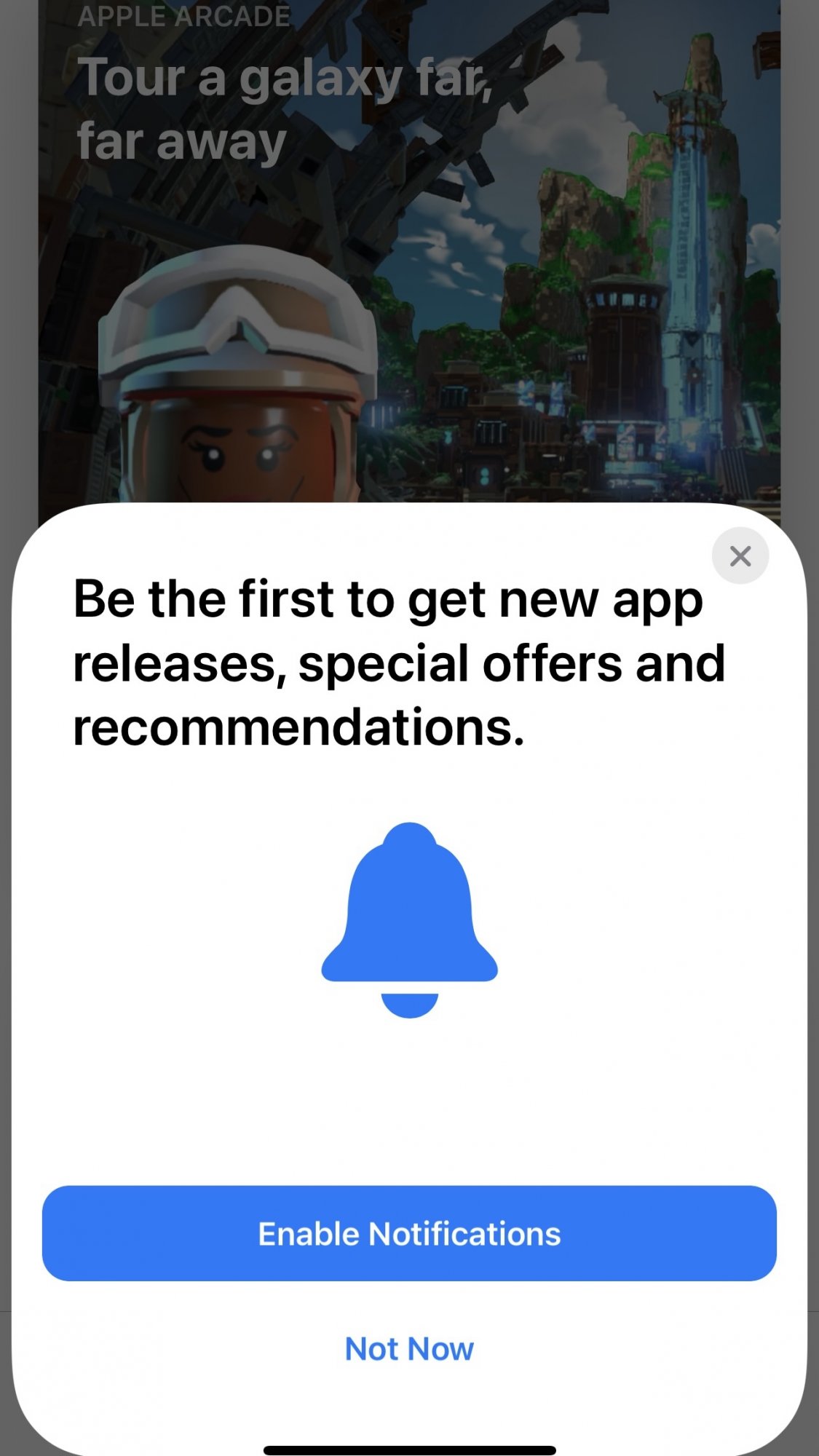
Task: Dismiss the notifications prompt with the X
Action: [740, 556]
